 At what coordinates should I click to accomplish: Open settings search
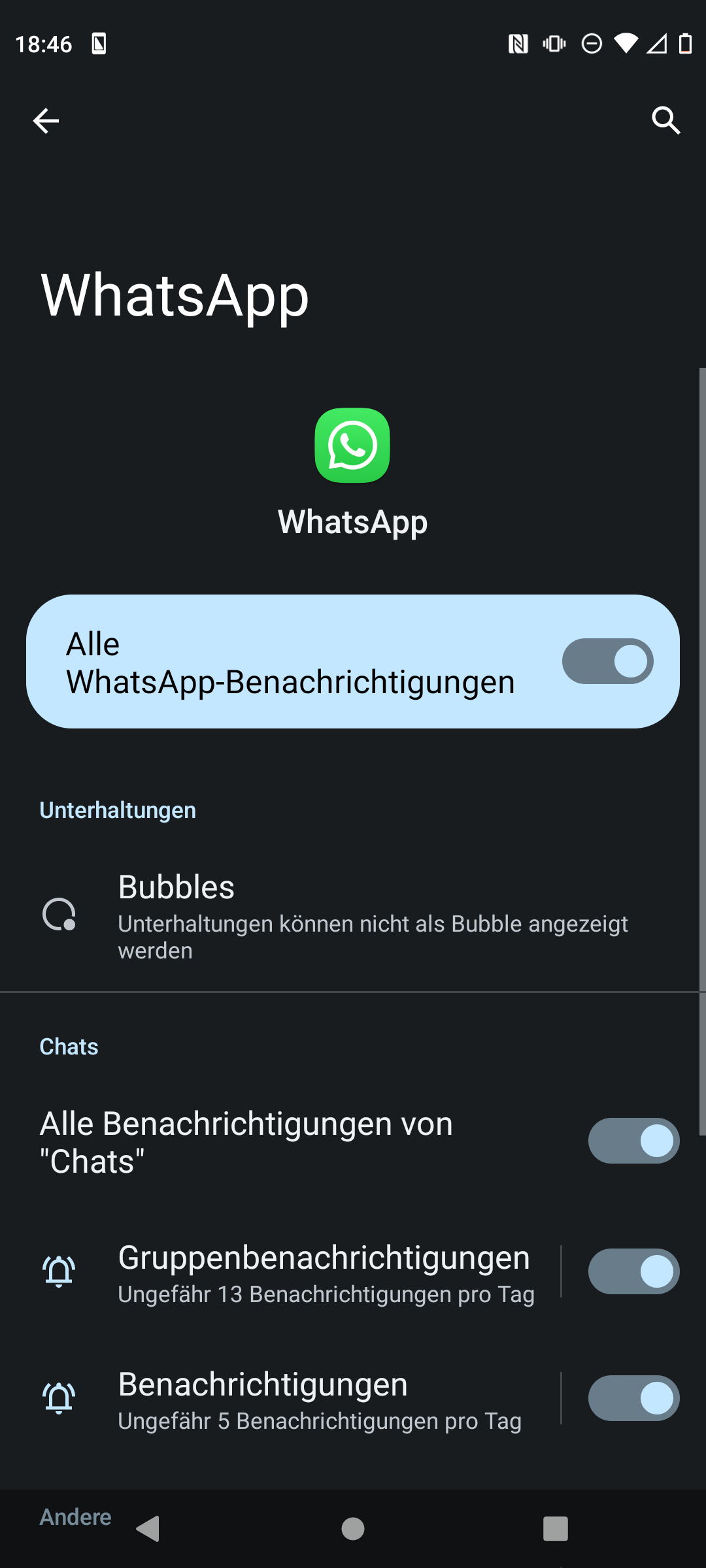[x=665, y=121]
